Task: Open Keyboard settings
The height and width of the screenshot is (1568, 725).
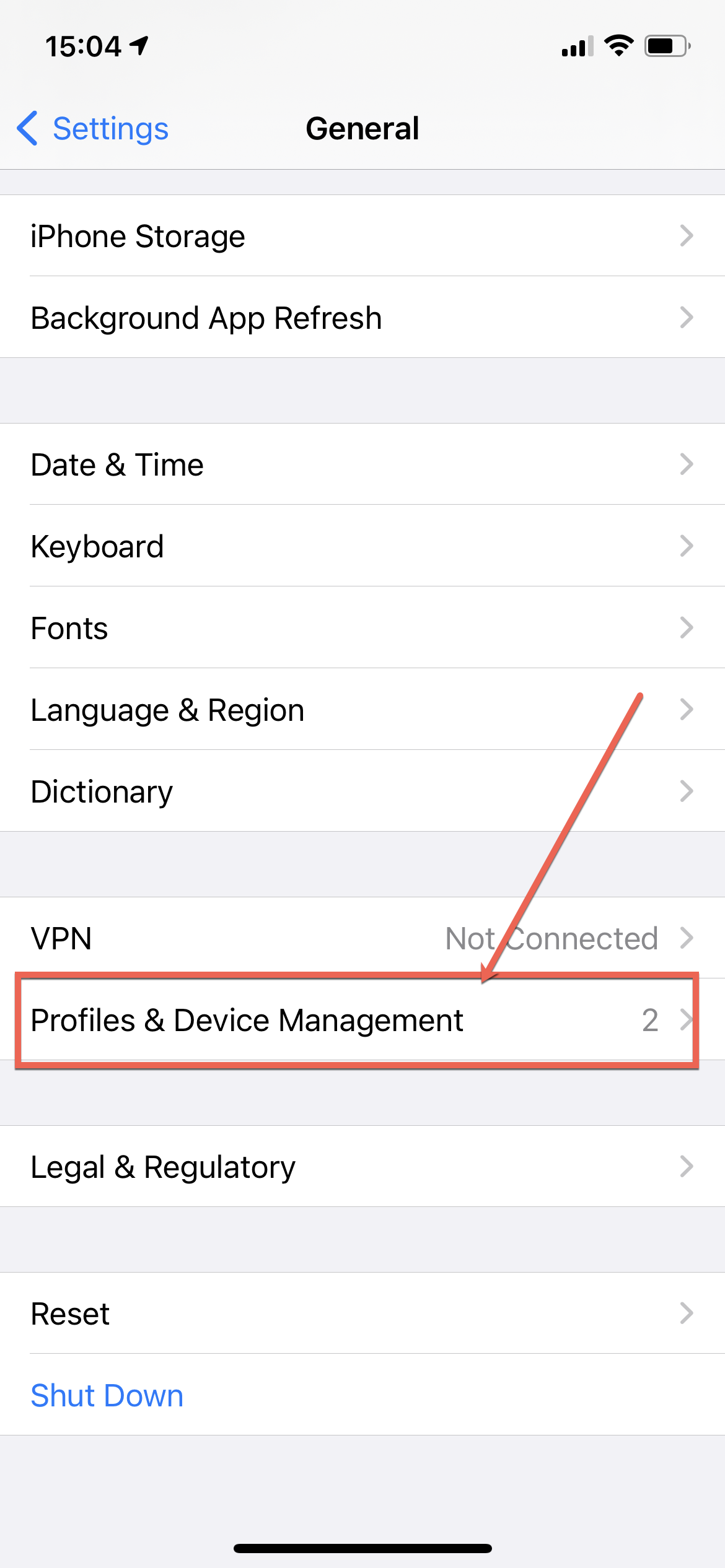Action: [x=362, y=546]
